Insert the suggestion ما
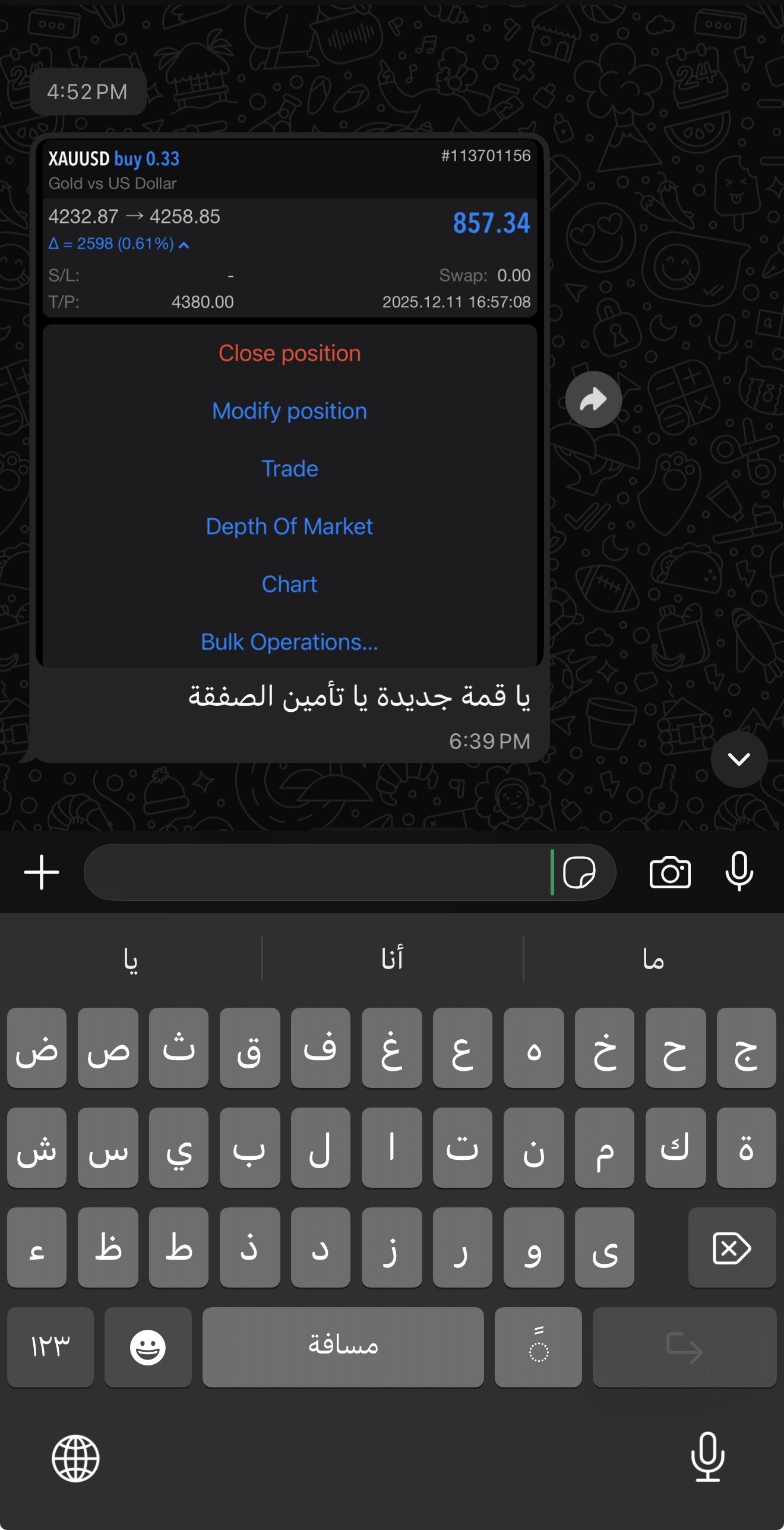 (x=653, y=958)
